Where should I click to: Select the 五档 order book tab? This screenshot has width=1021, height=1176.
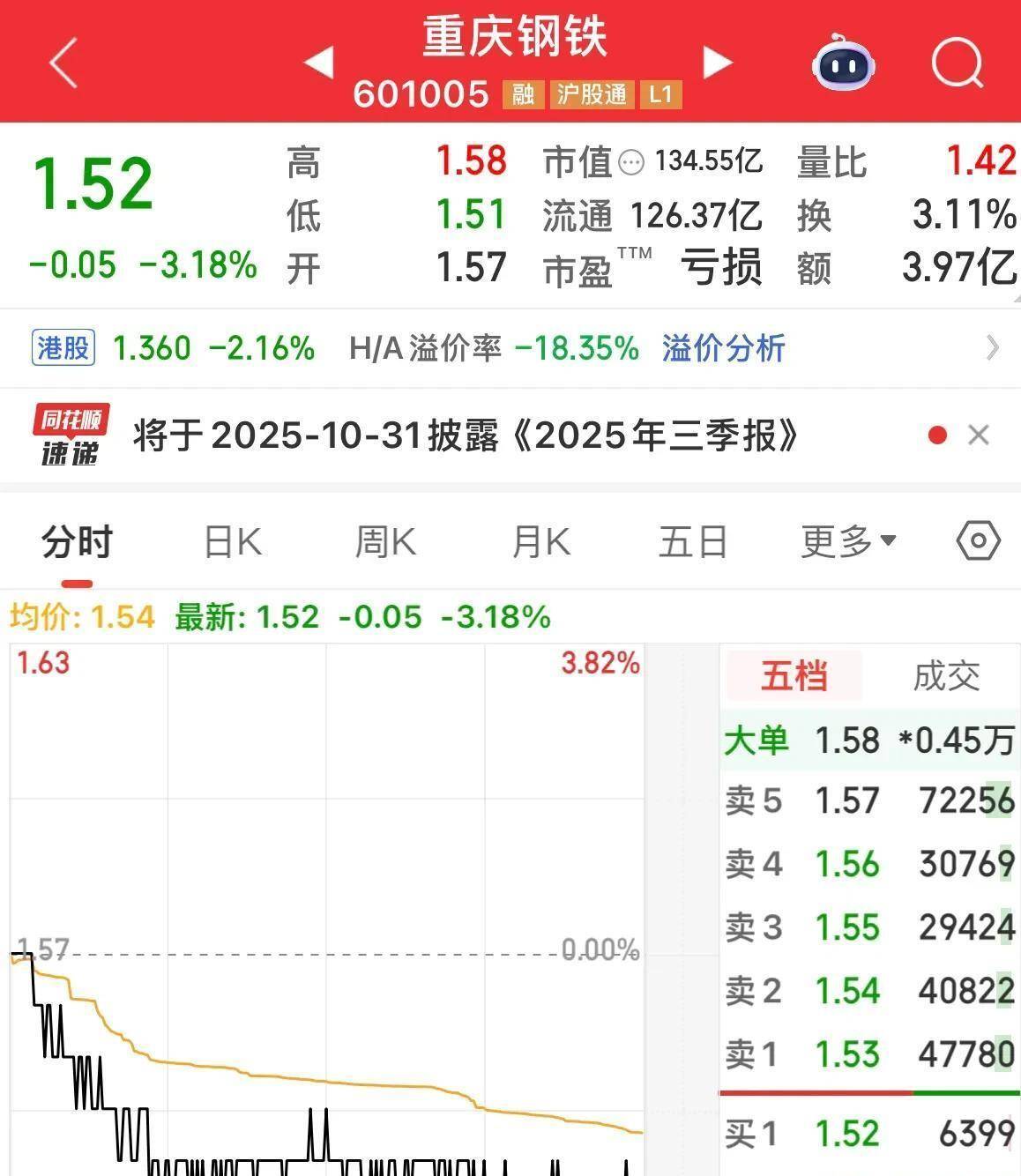click(794, 677)
